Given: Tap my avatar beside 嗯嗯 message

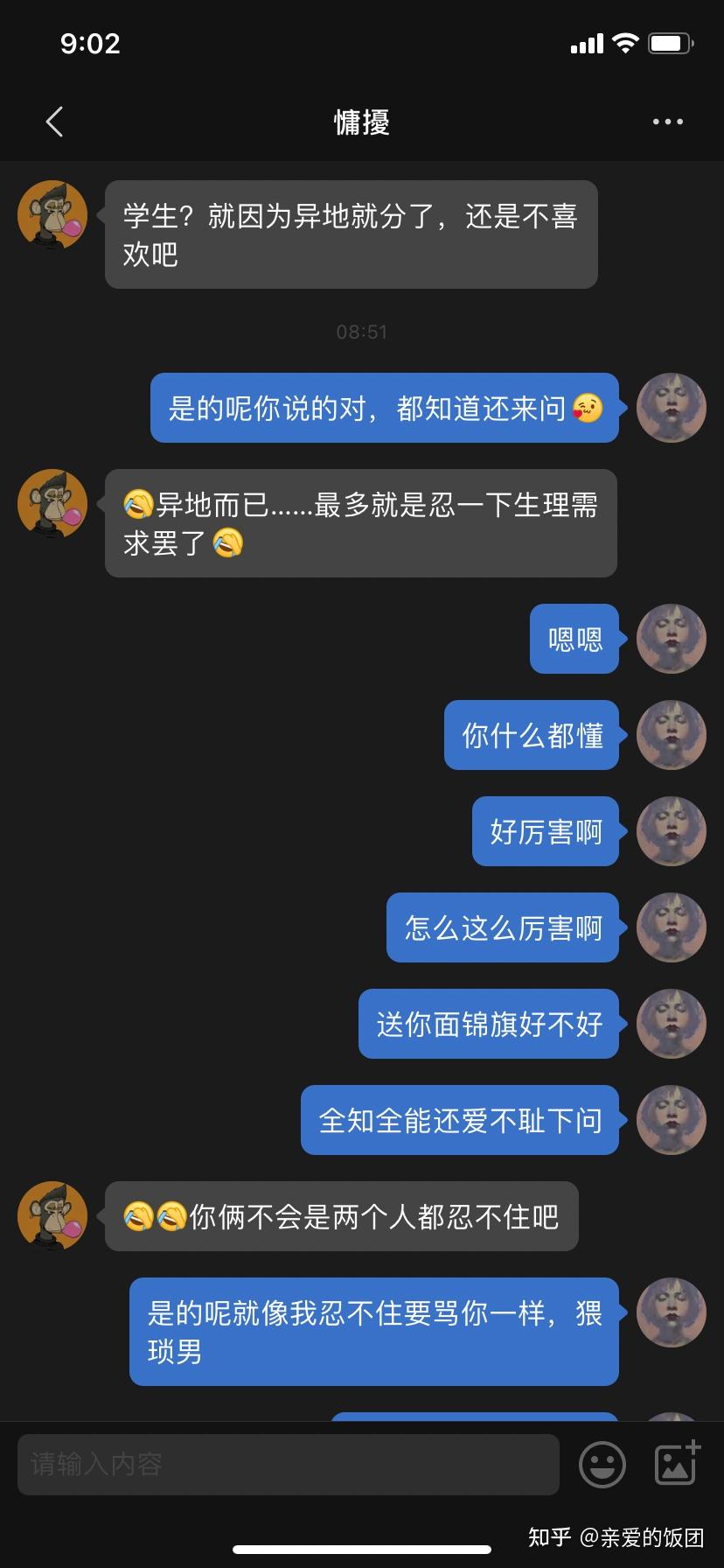Looking at the screenshot, I should 671,639.
